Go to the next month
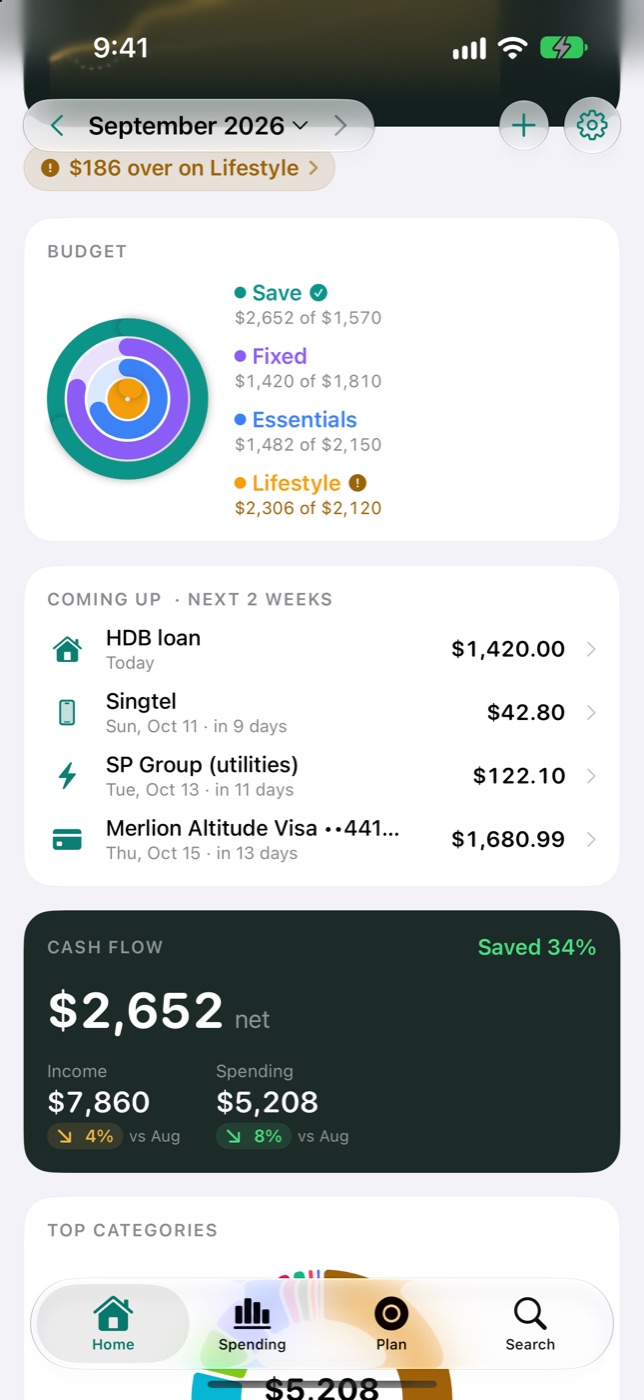 click(x=340, y=126)
